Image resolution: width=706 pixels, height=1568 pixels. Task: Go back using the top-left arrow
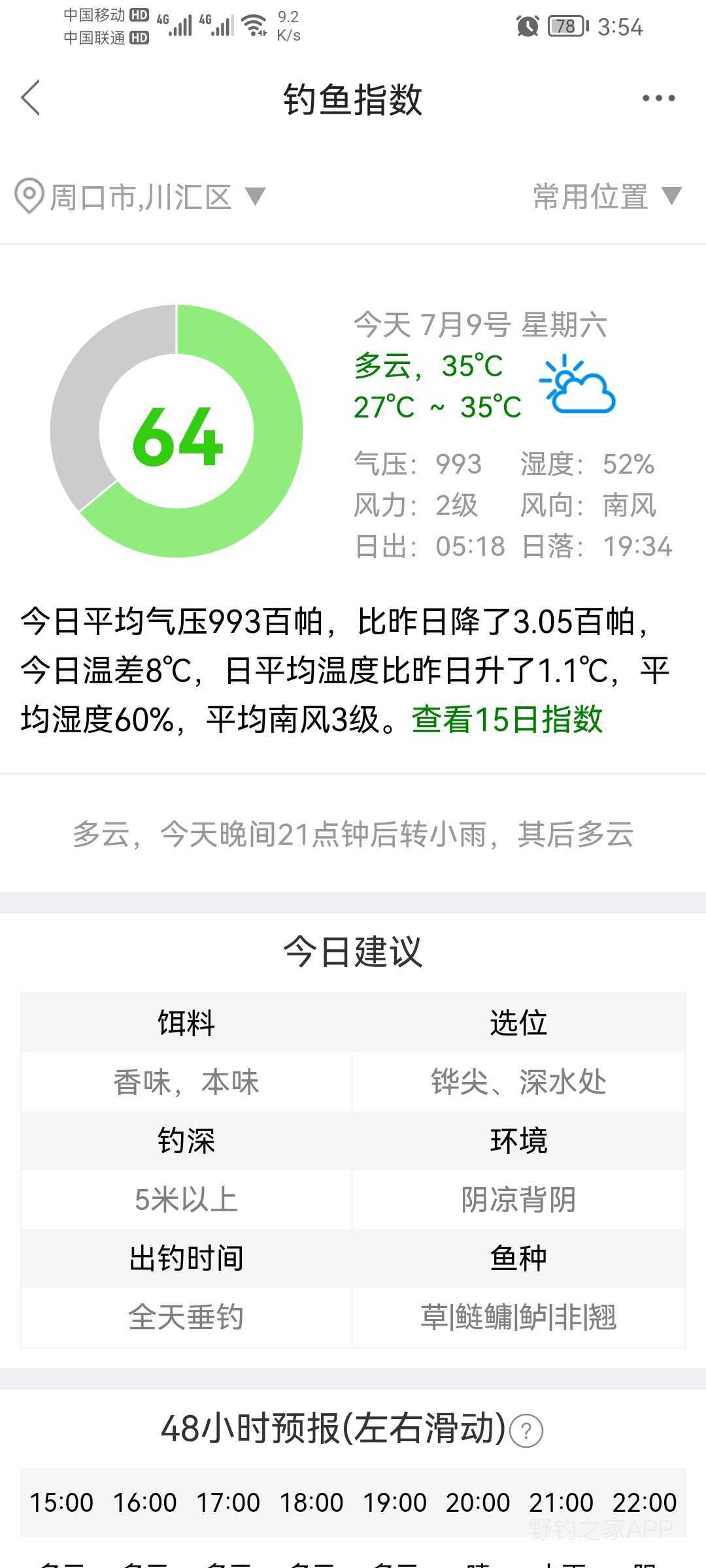click(x=31, y=98)
